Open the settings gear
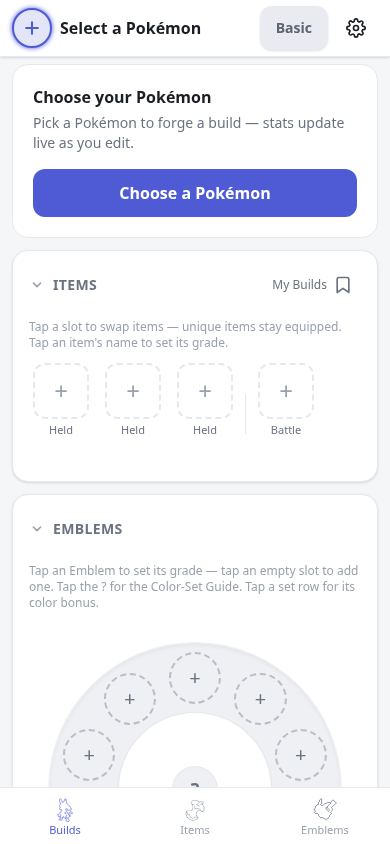 coord(356,28)
